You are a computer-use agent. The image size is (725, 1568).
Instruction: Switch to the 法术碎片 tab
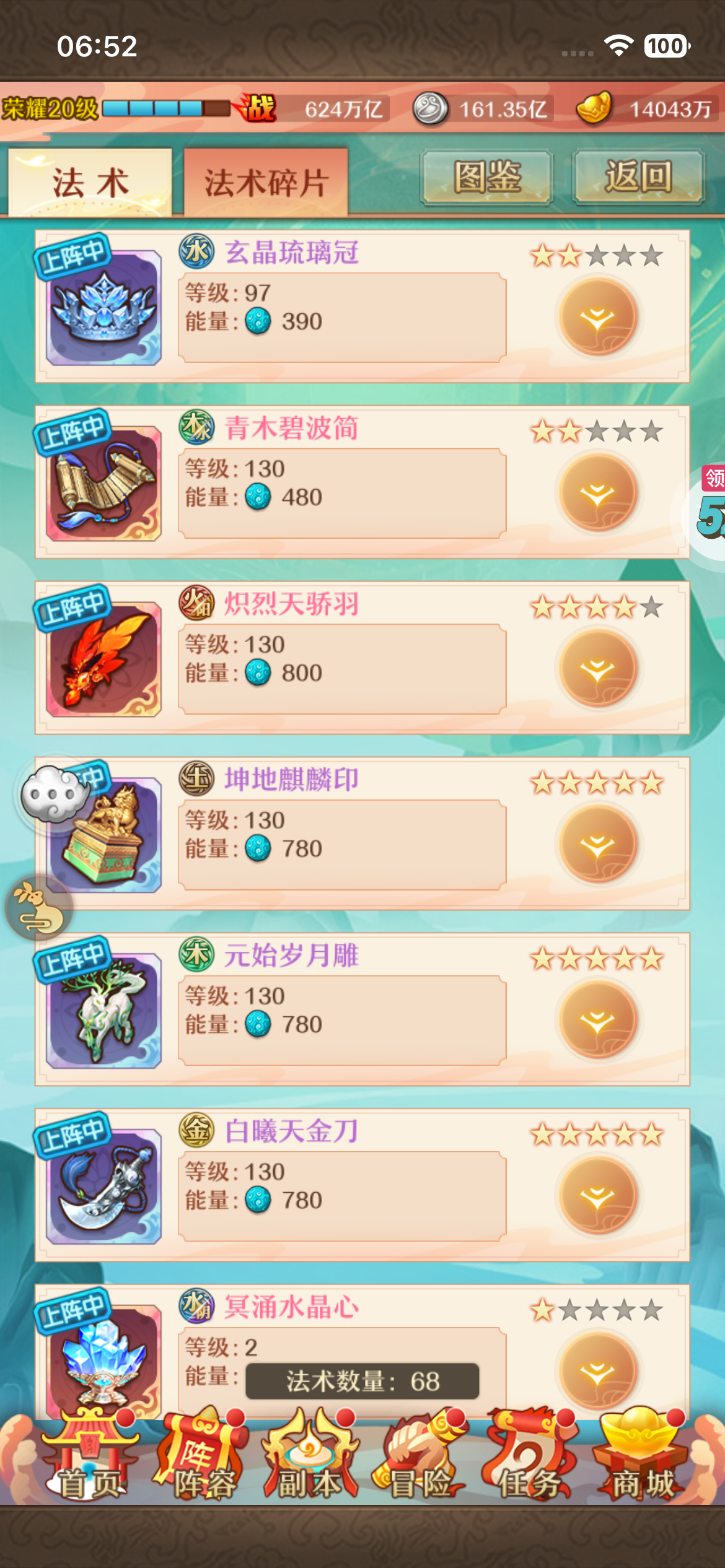(266, 183)
